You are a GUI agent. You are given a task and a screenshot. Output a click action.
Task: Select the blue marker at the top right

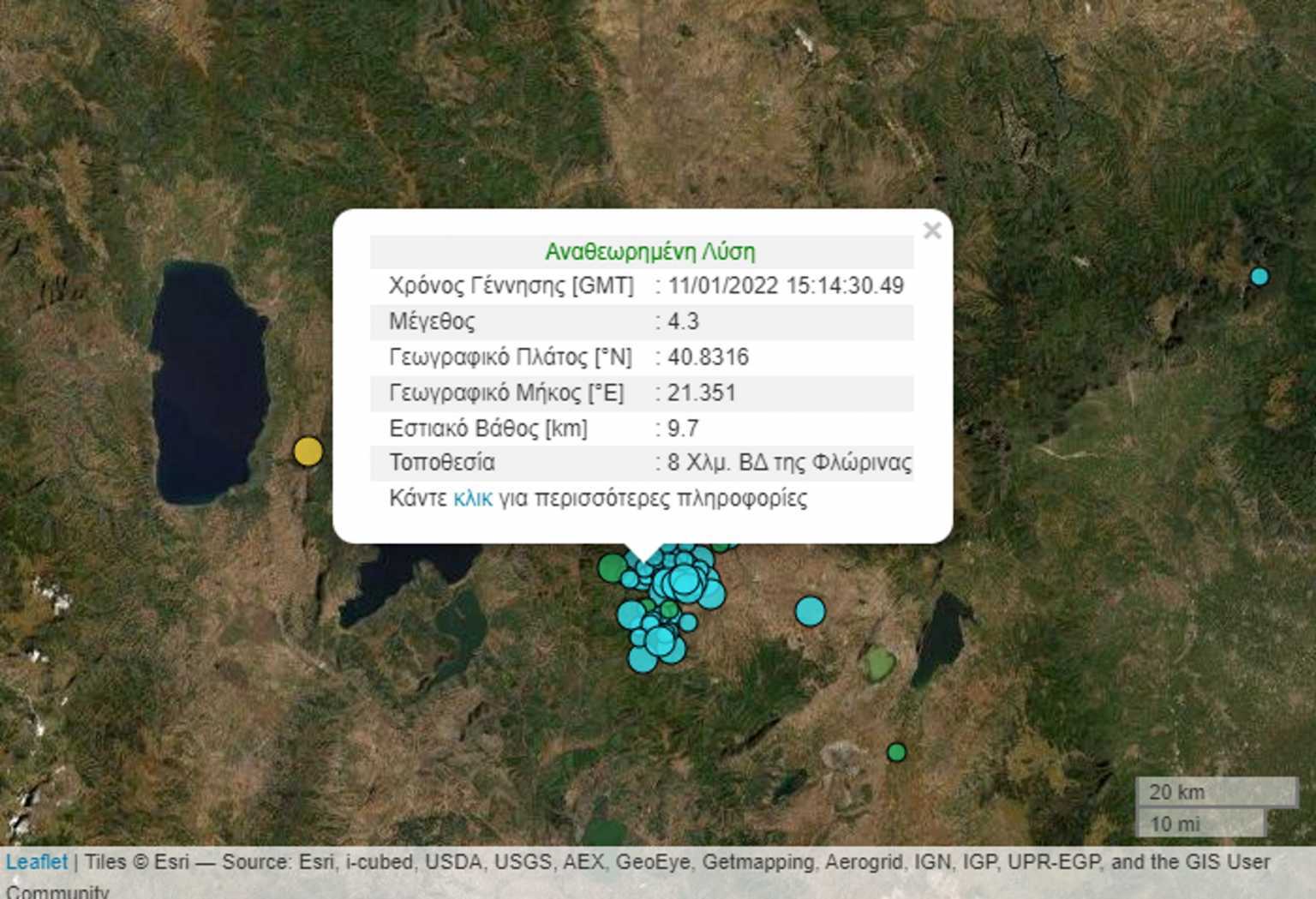(1259, 277)
